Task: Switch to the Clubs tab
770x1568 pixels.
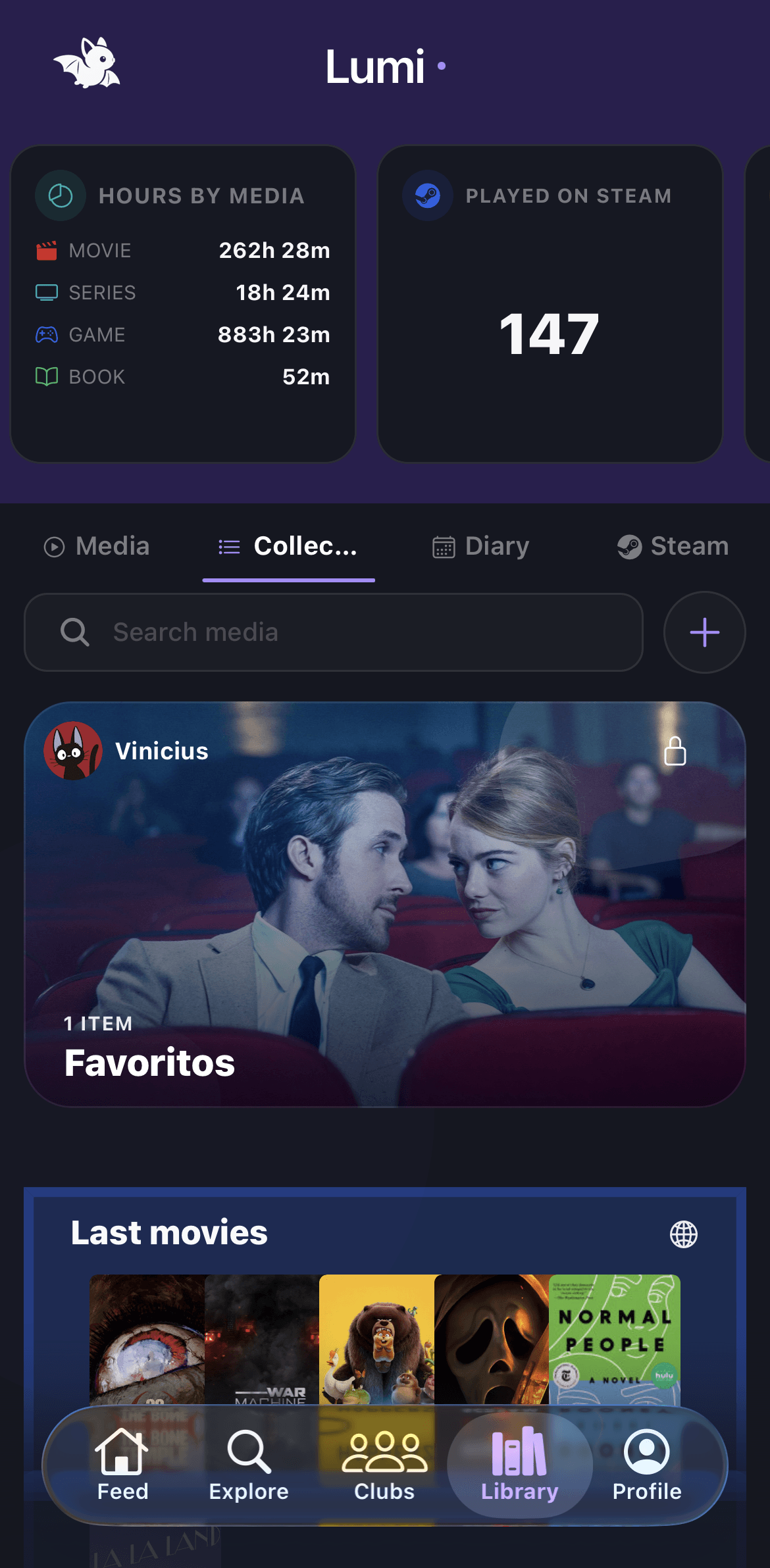Action: click(384, 1465)
